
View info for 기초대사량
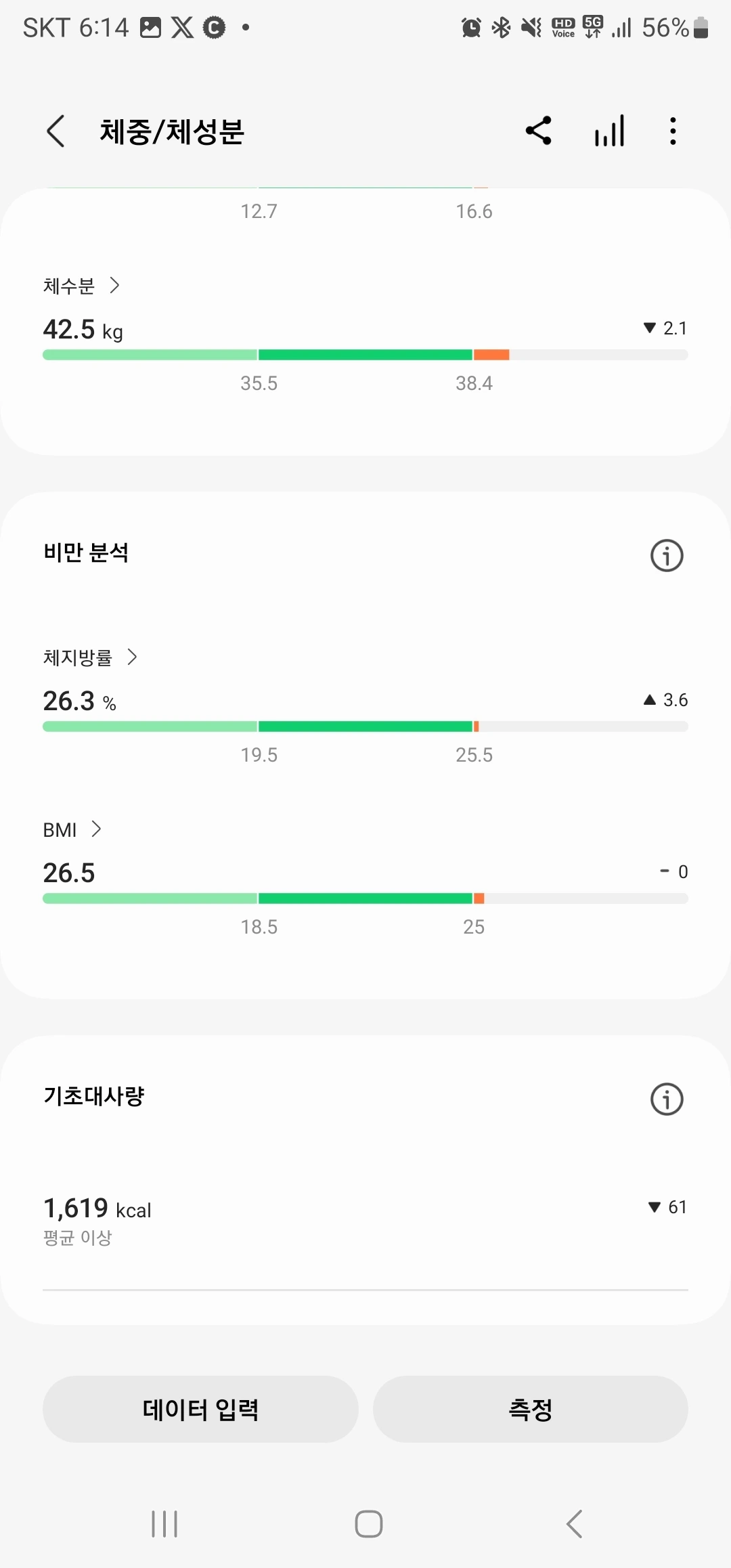[x=667, y=1099]
